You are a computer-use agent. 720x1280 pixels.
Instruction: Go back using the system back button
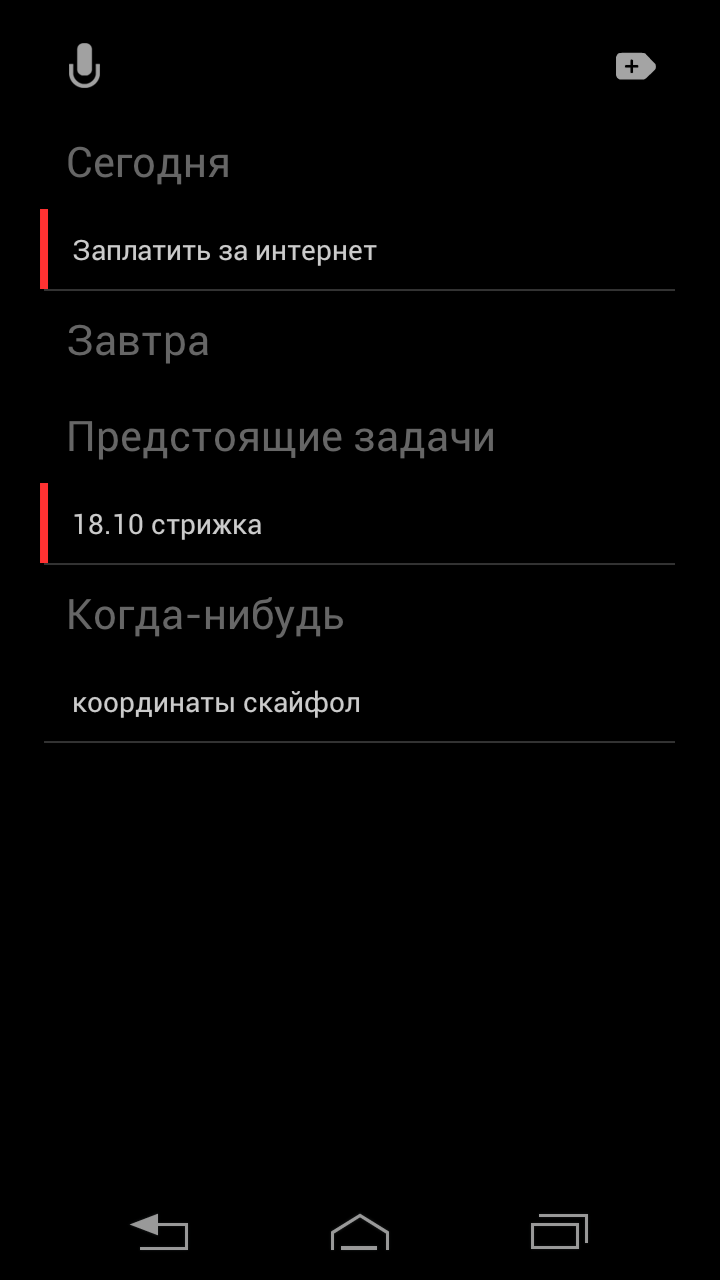coord(160,1231)
